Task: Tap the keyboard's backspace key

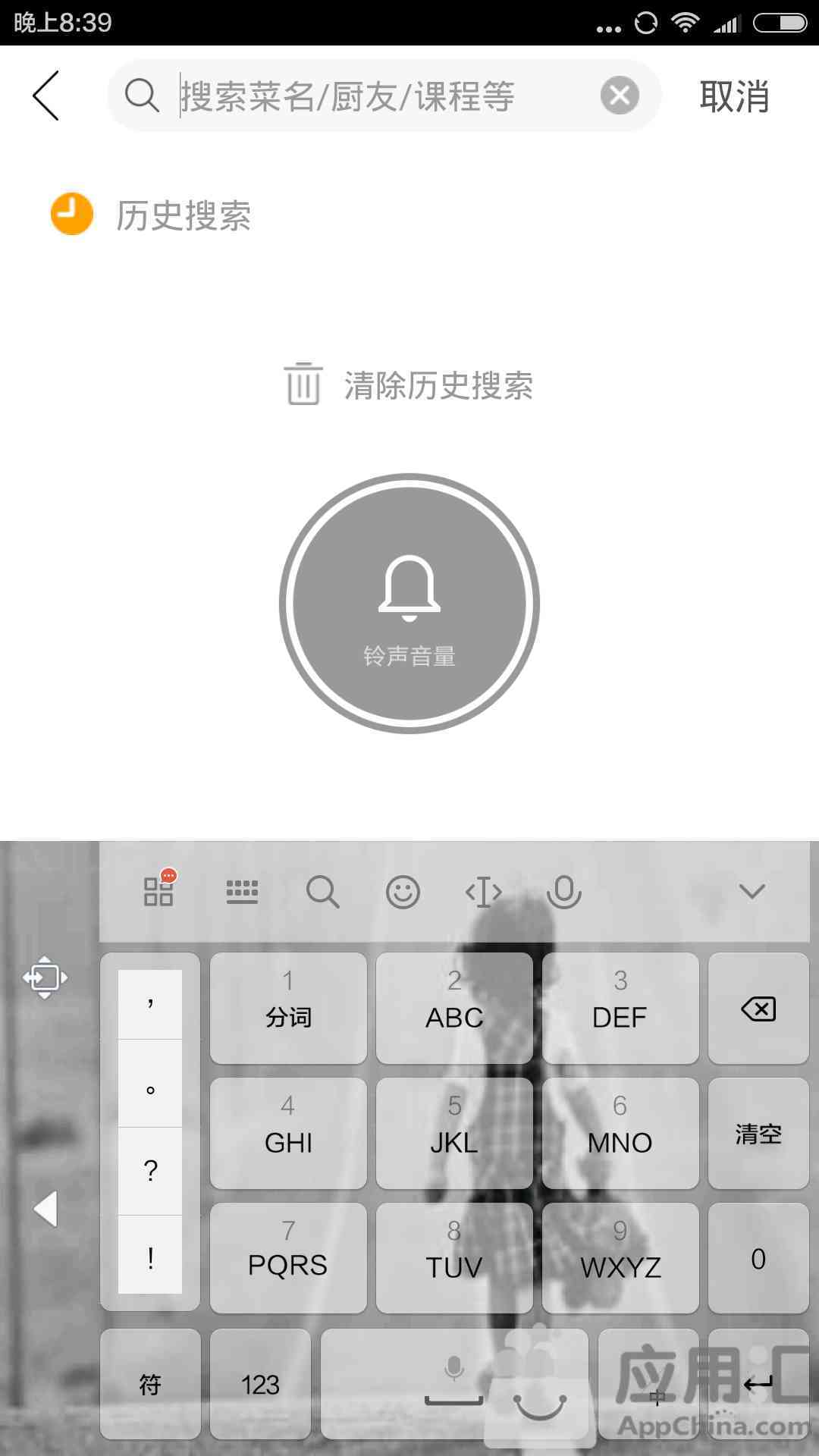Action: [x=758, y=1009]
